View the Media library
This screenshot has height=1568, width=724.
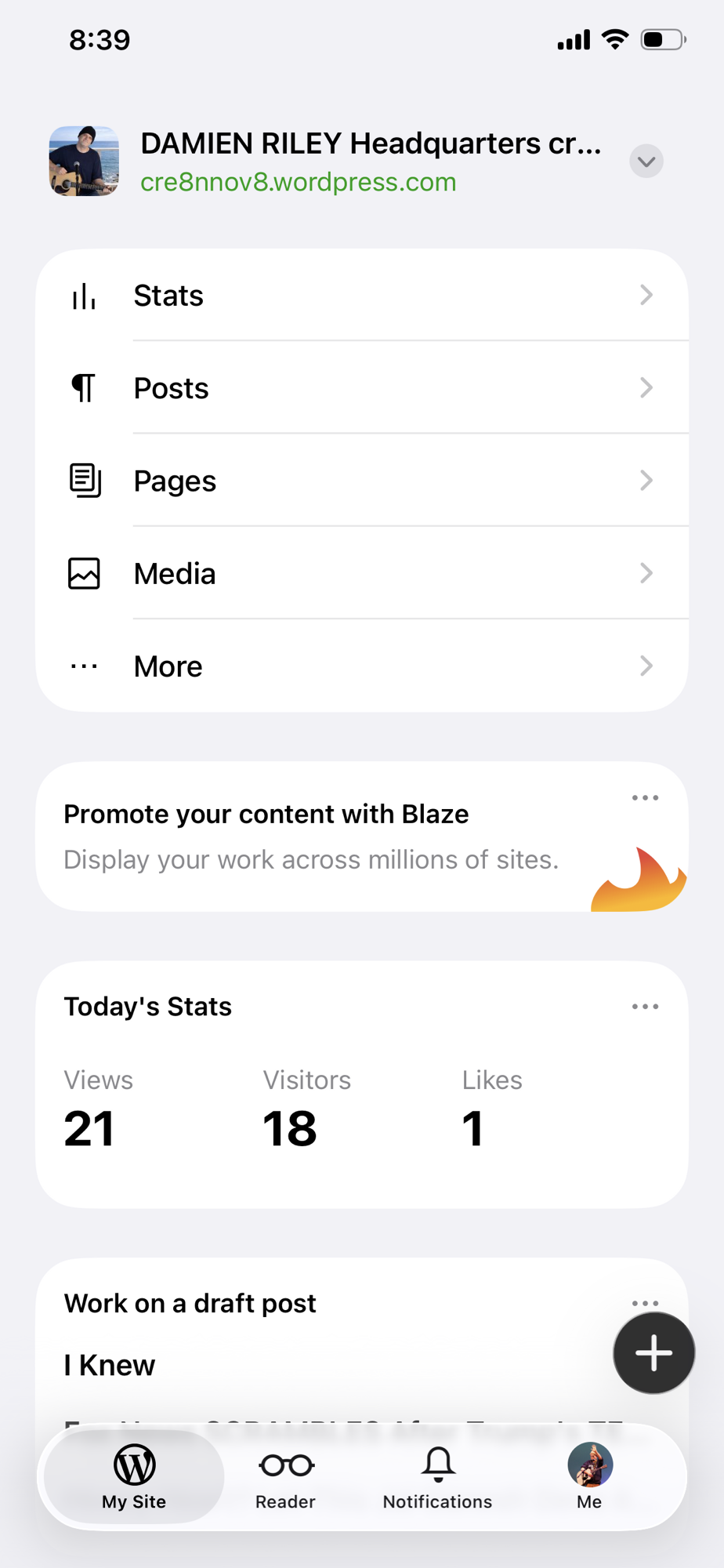point(362,573)
